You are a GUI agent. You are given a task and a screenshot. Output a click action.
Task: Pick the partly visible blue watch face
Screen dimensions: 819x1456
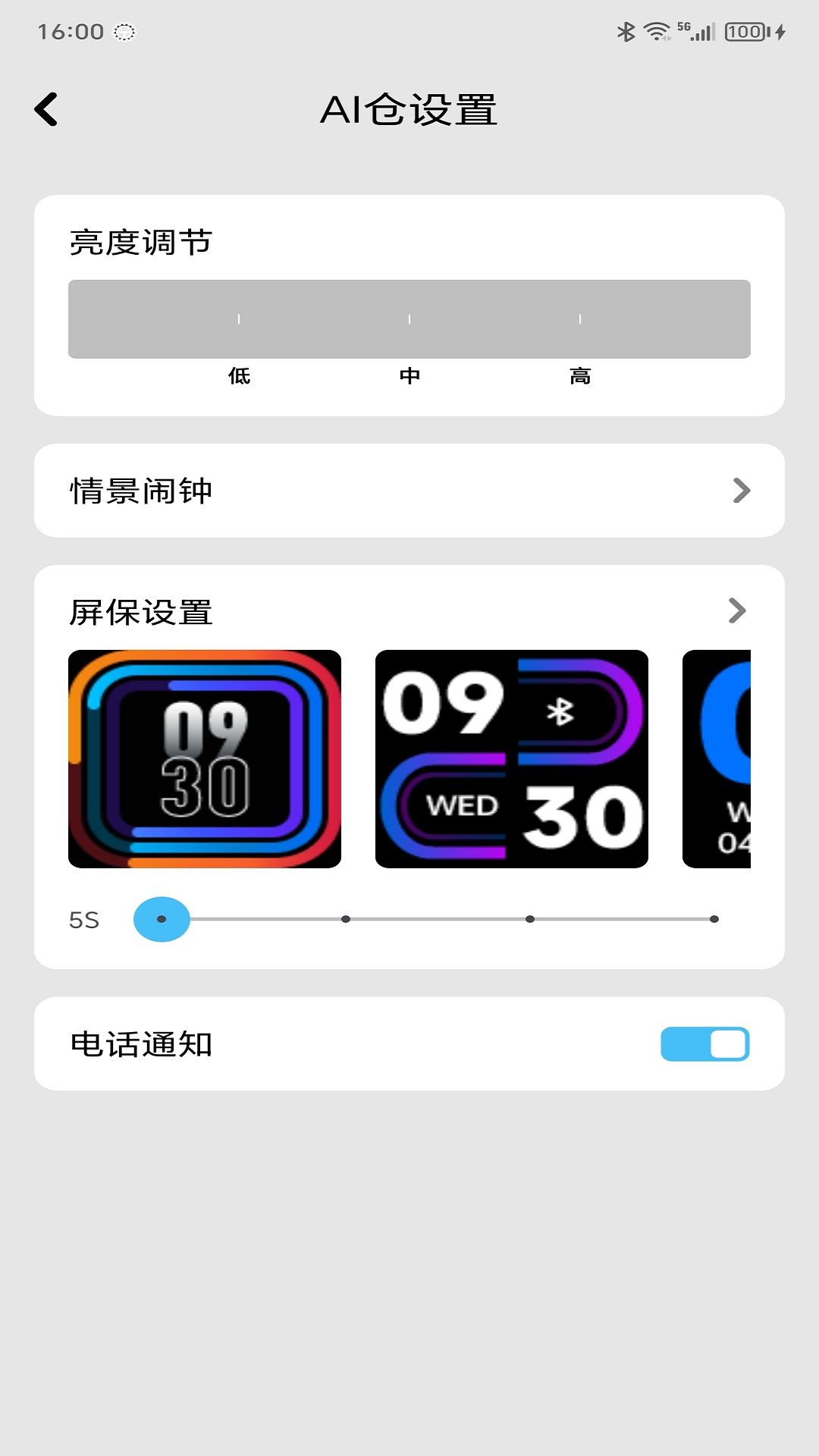tap(717, 758)
